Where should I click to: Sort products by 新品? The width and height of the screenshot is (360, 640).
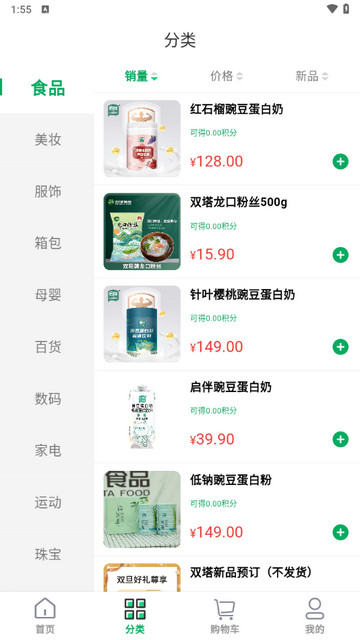click(312, 76)
